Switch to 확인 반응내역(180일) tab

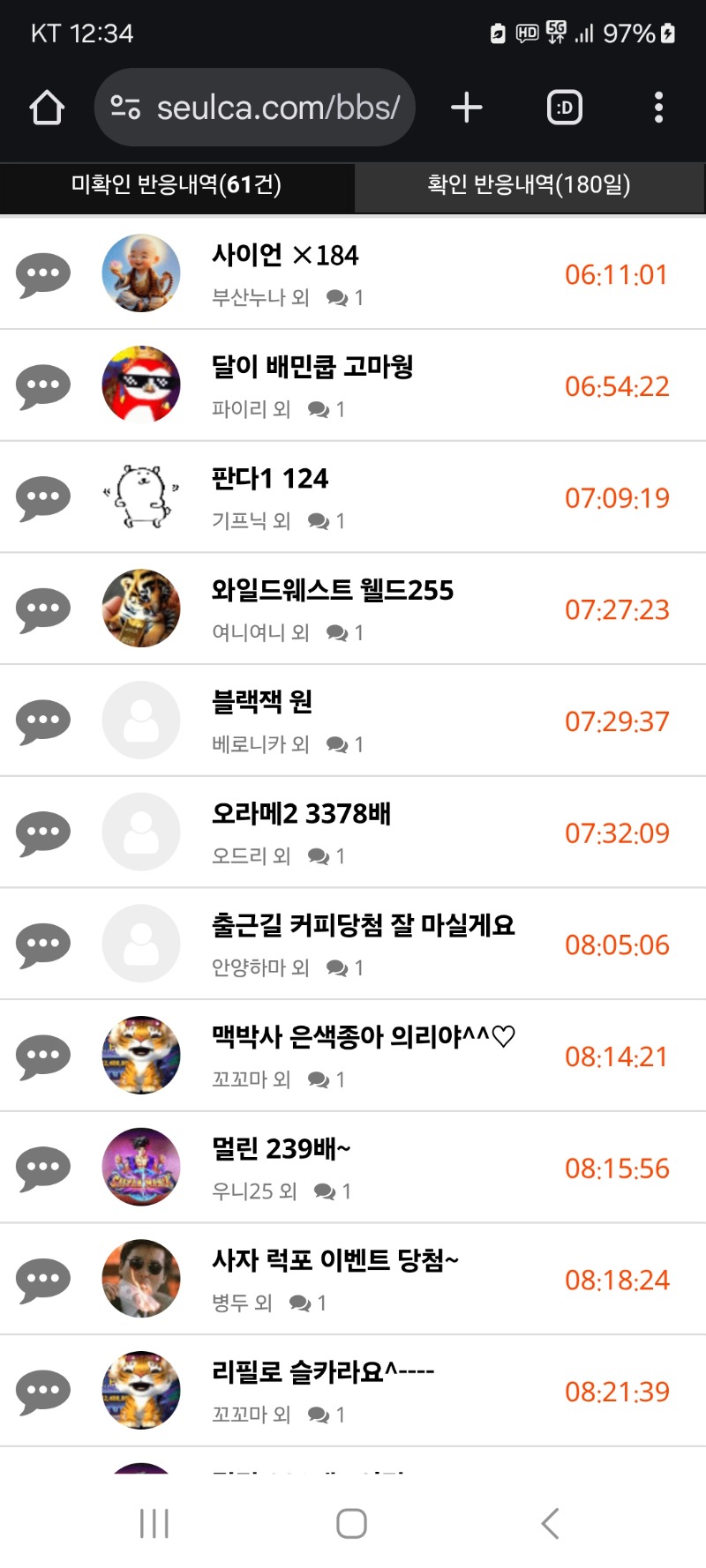pos(529,185)
